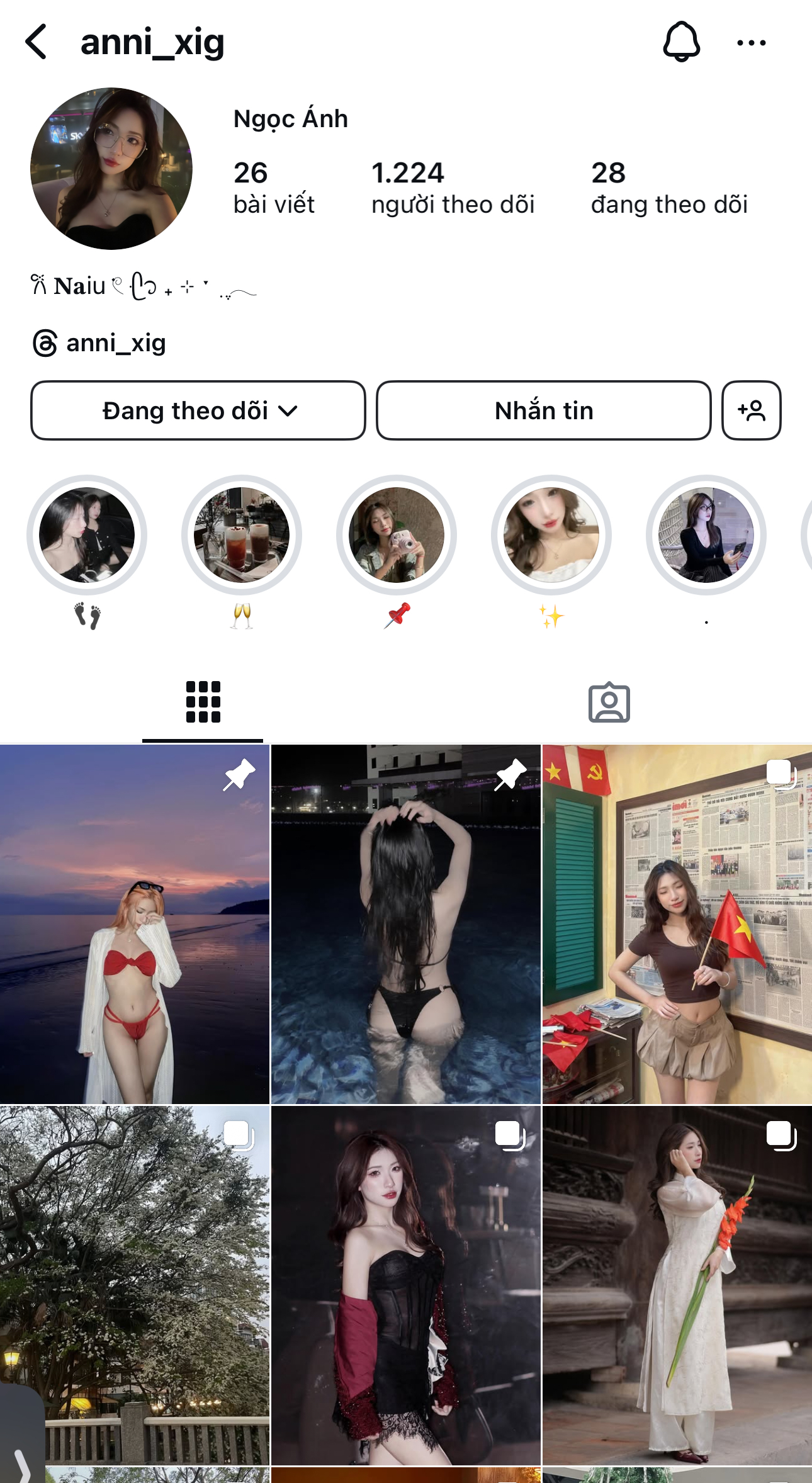The image size is (812, 1483).
Task: Open the notifications bell for this profile
Action: click(681, 42)
